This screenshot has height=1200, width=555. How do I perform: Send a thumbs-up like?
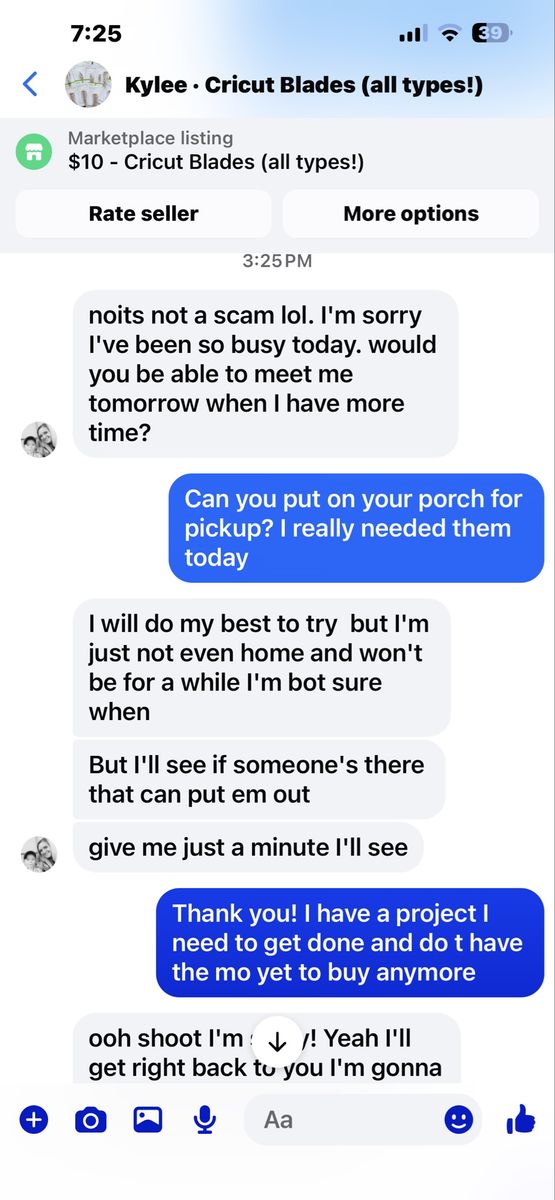tap(520, 1119)
